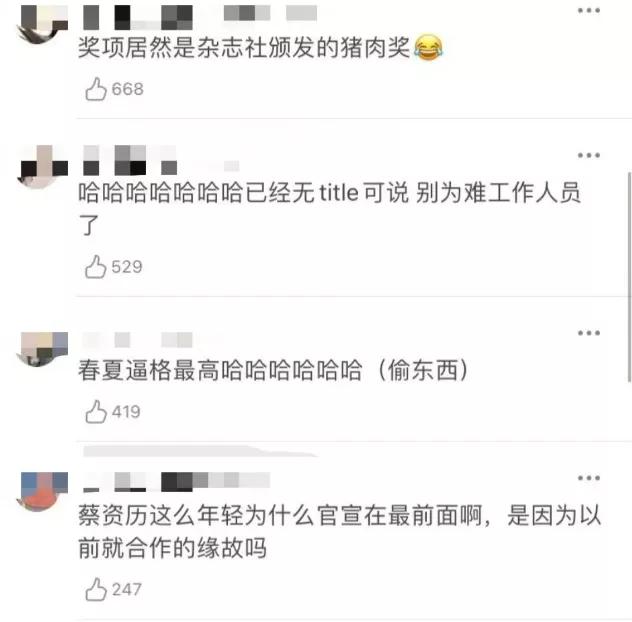The height and width of the screenshot is (622, 632).
Task: Like the comment with 668 likes
Action: tap(97, 90)
